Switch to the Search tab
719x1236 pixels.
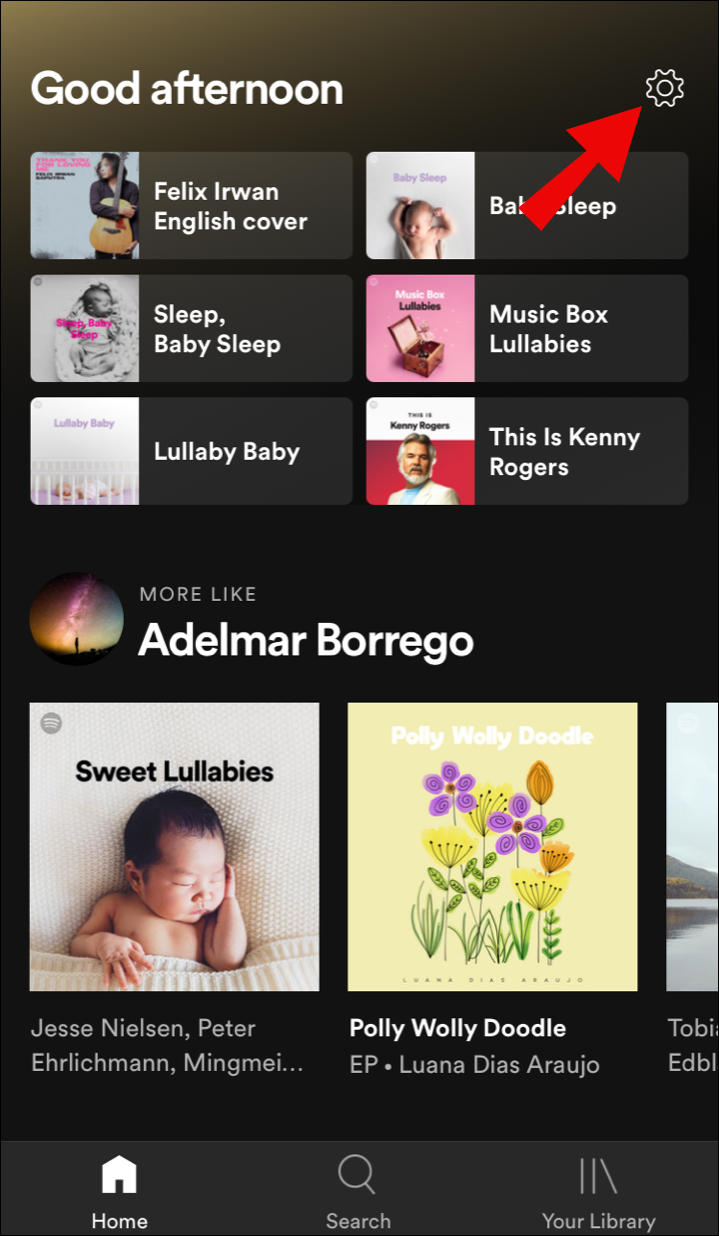pyautogui.click(x=357, y=1191)
